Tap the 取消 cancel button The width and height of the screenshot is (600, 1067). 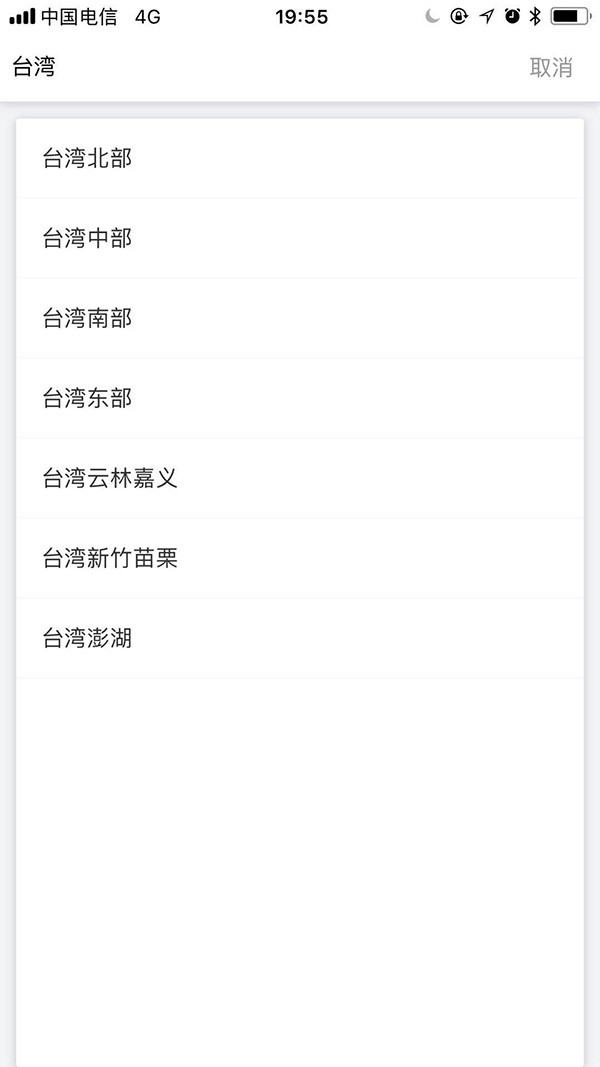pos(551,68)
